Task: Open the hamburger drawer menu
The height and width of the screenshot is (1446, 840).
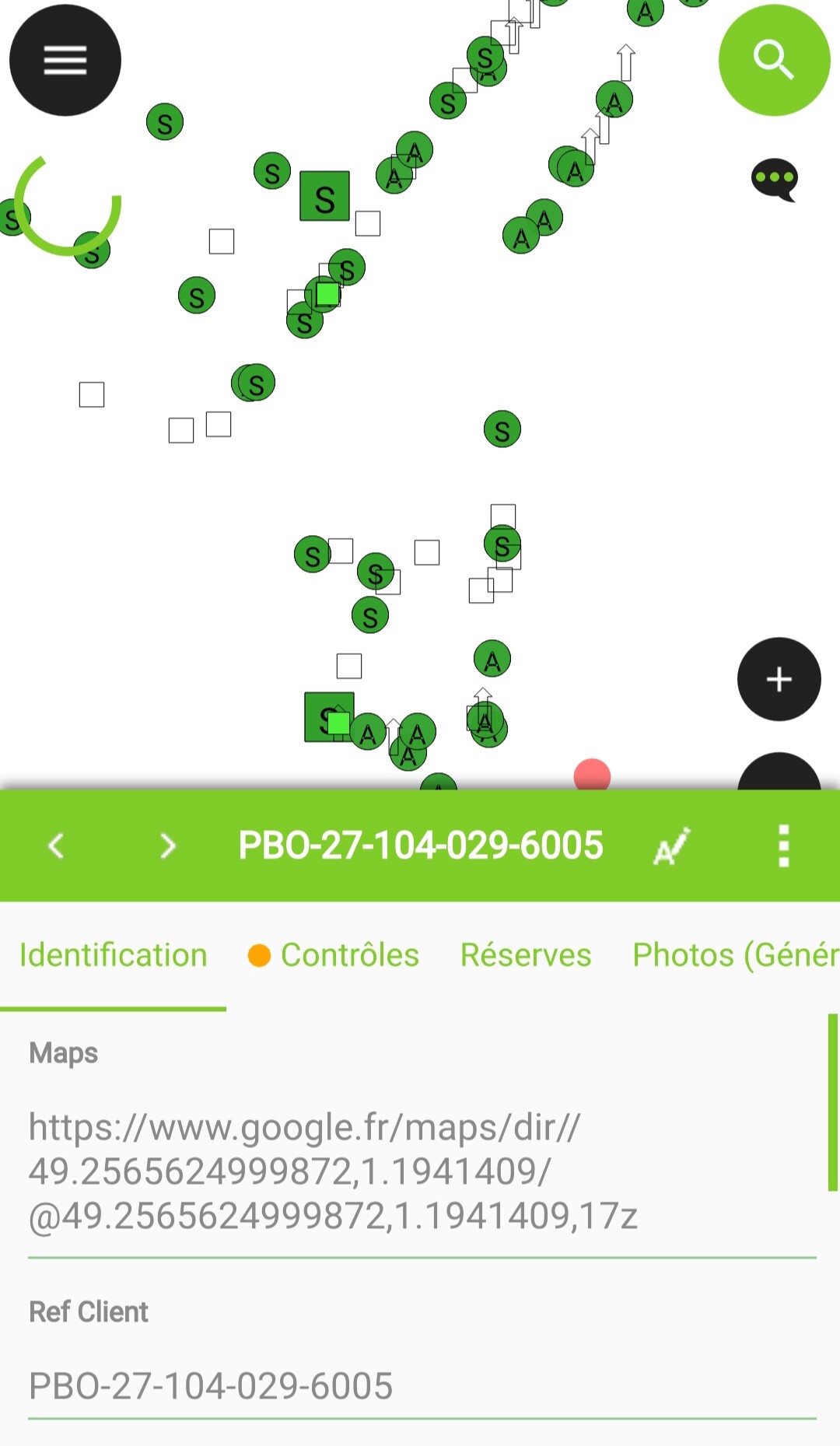Action: coord(65,60)
